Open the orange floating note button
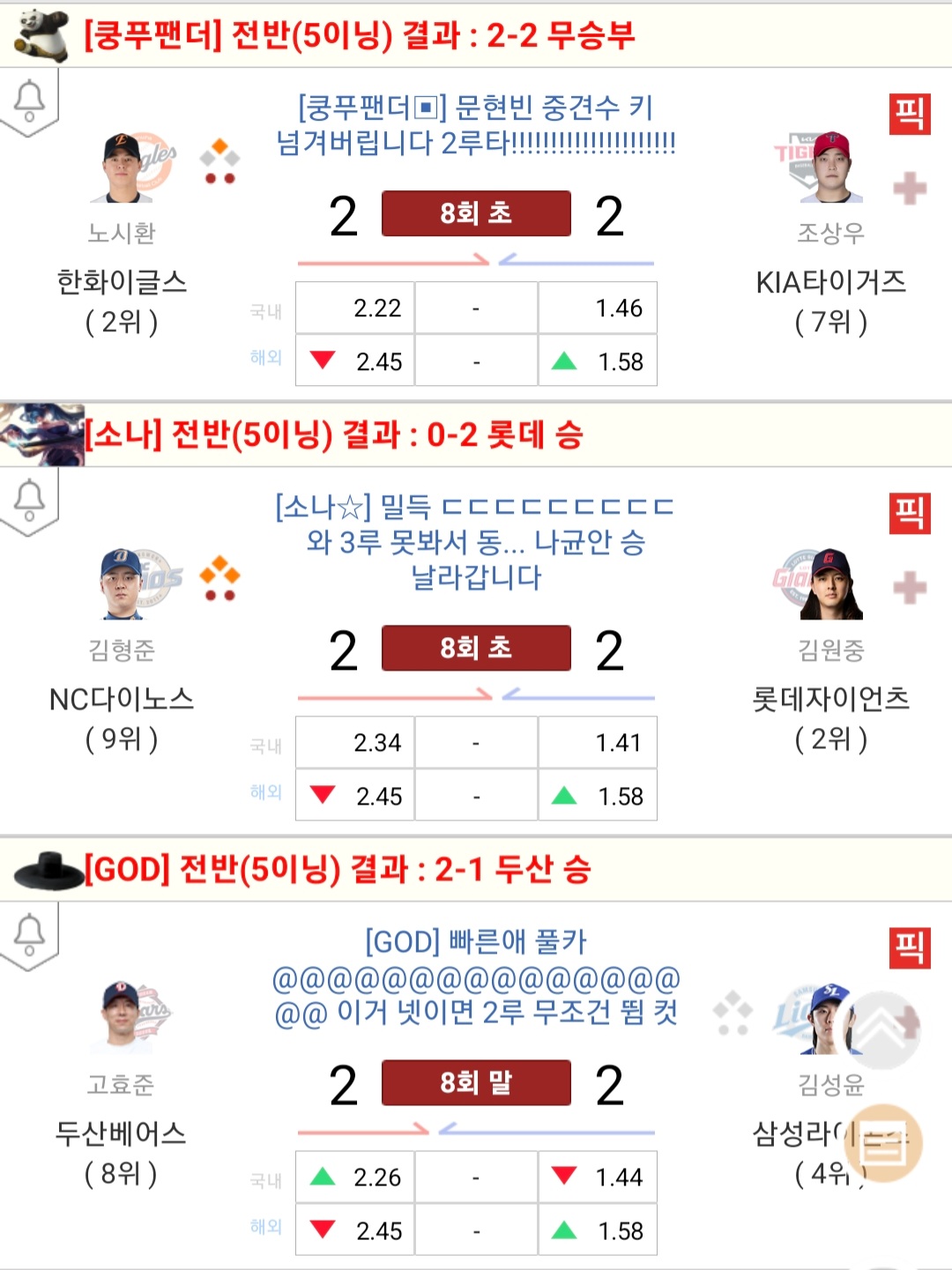 tap(883, 1143)
